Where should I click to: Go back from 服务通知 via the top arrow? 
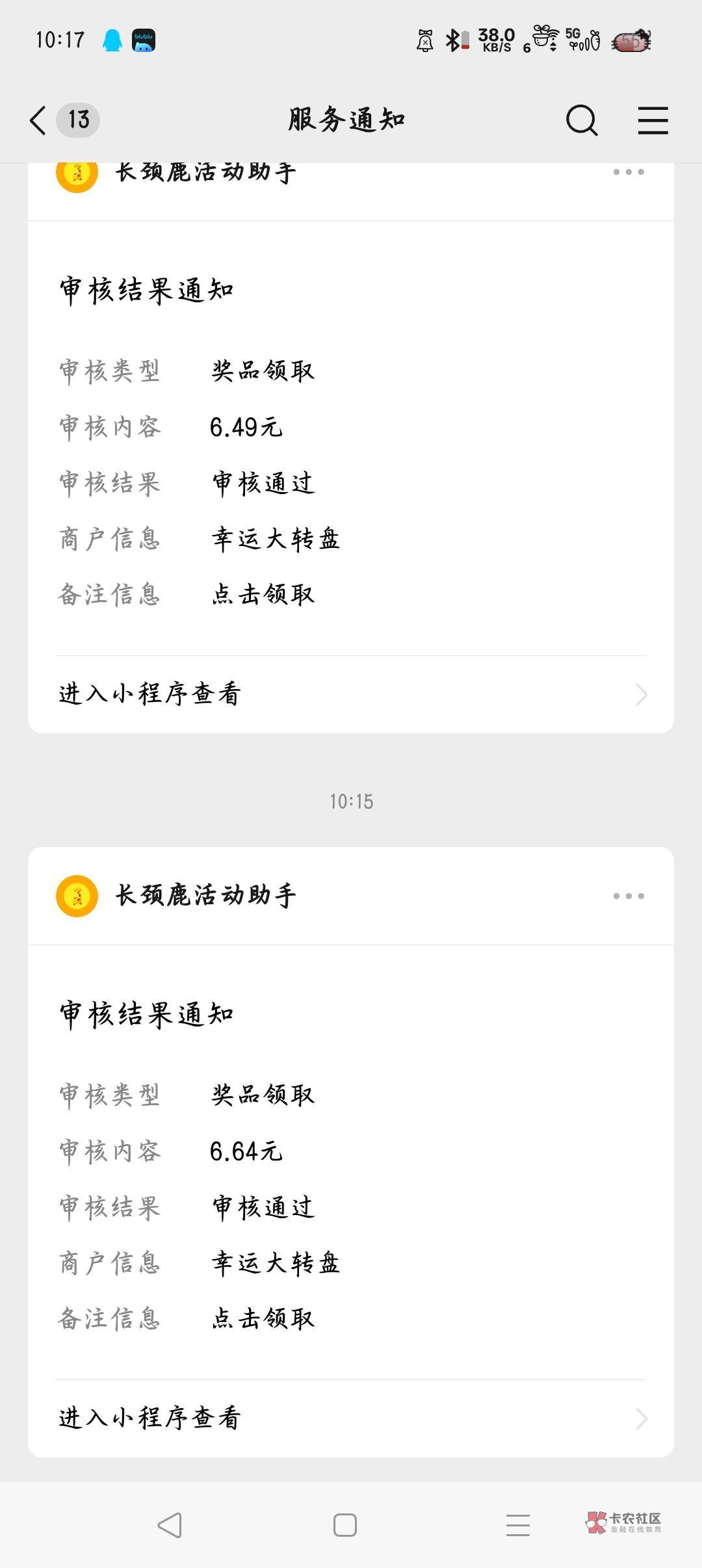(x=39, y=120)
